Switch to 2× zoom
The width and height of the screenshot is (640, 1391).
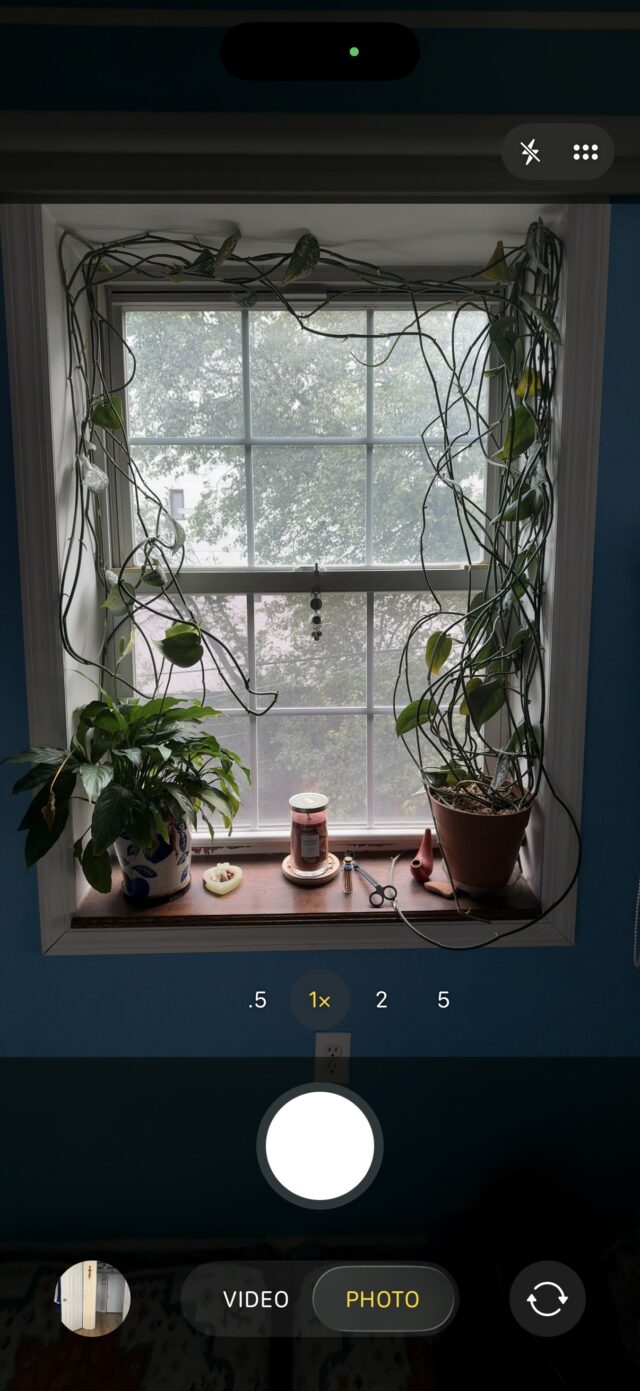pyautogui.click(x=381, y=1000)
